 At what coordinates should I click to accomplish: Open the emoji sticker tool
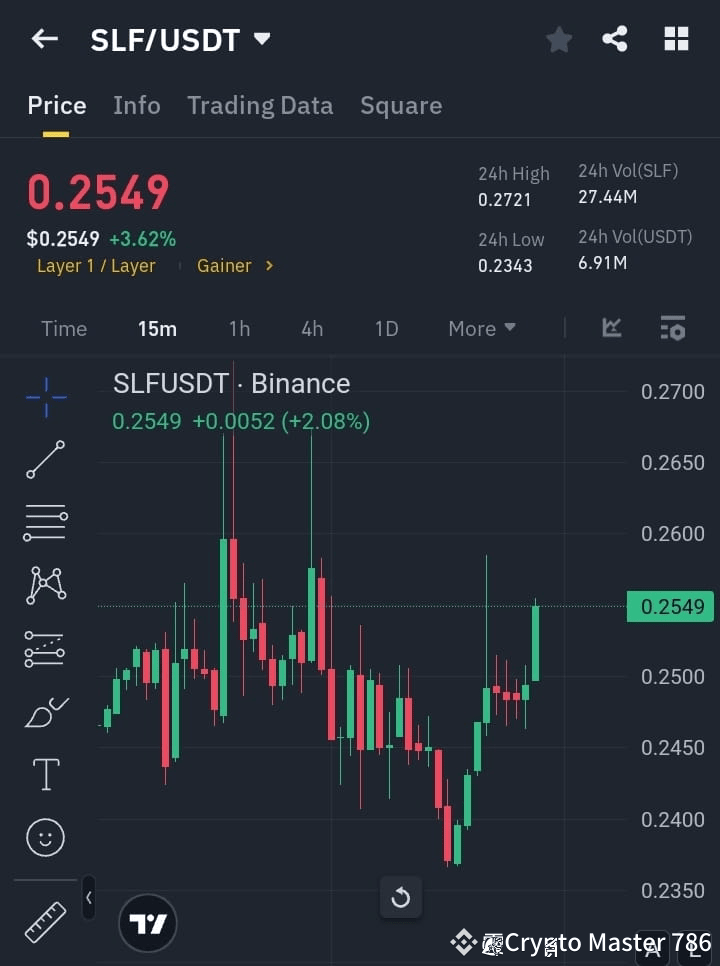click(45, 837)
